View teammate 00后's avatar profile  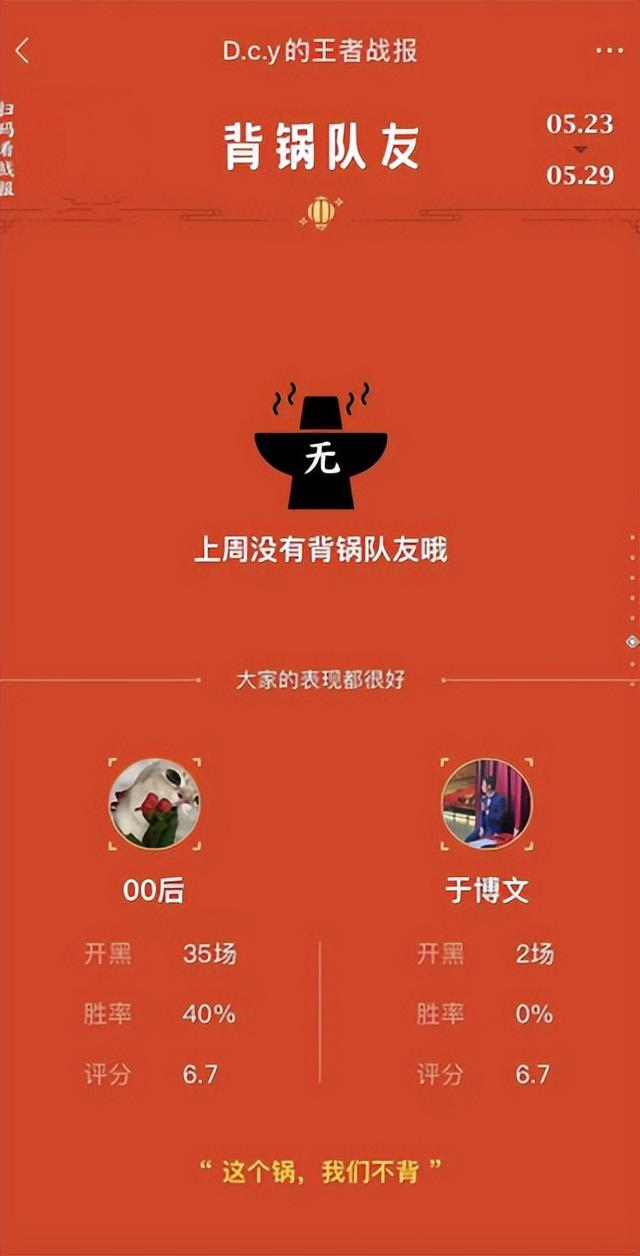(154, 804)
